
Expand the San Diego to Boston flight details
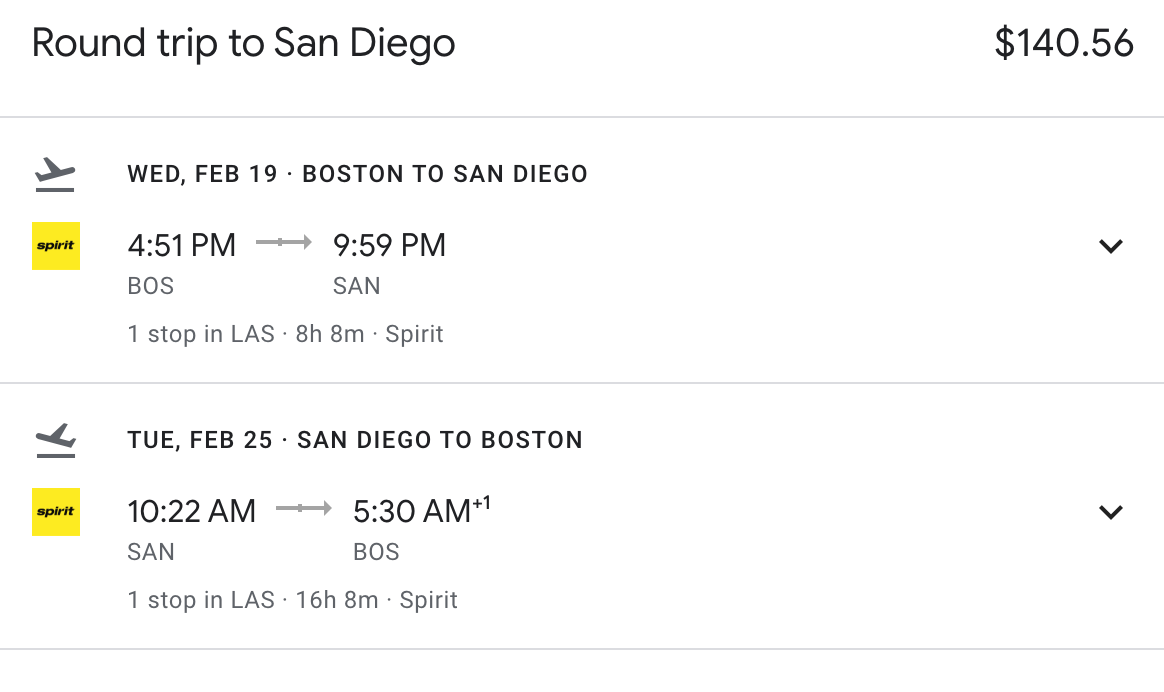(x=1111, y=512)
